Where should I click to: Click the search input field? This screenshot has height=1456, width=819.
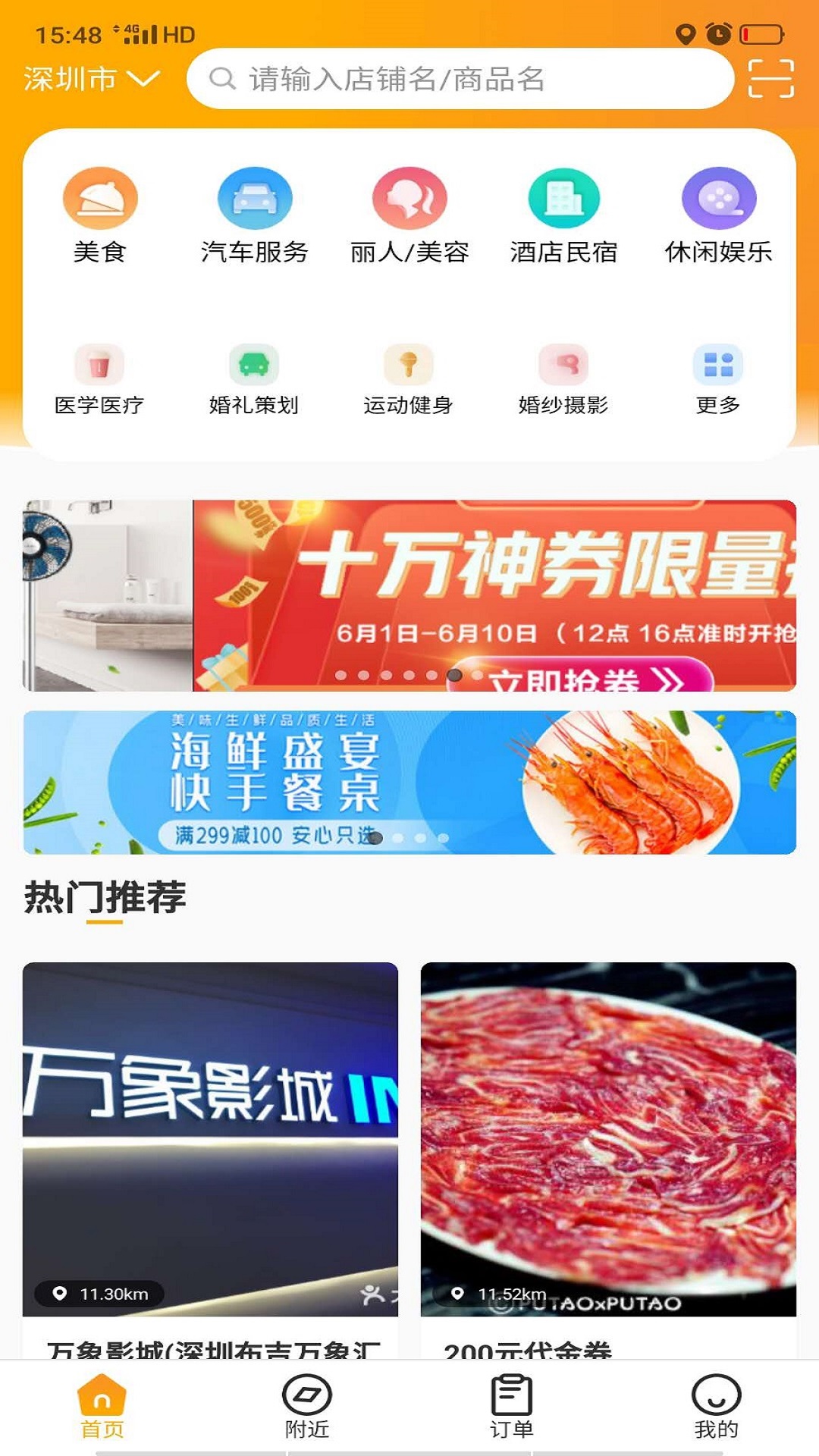[463, 78]
